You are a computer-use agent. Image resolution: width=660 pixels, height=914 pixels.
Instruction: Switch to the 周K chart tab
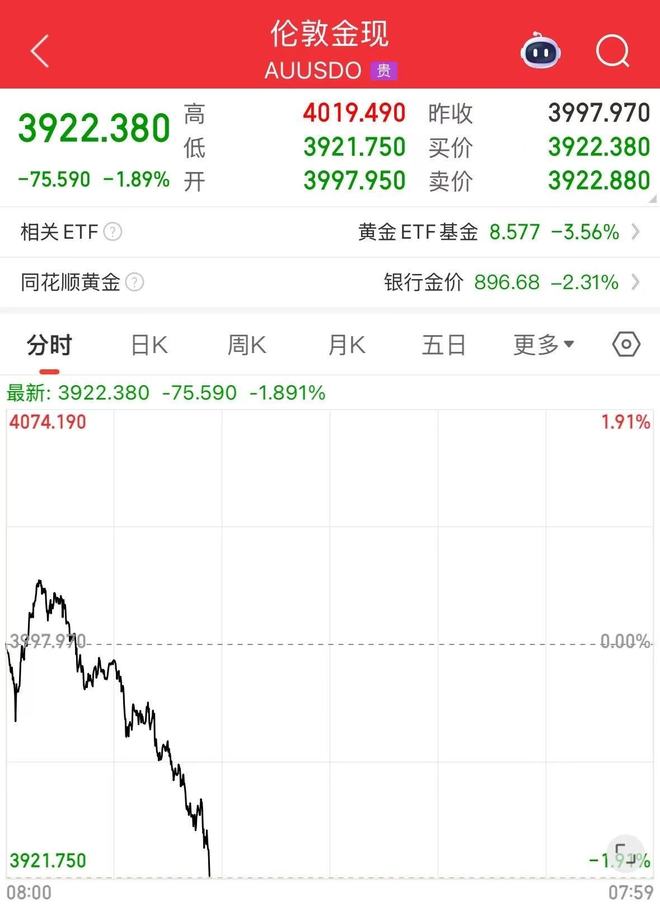point(246,346)
